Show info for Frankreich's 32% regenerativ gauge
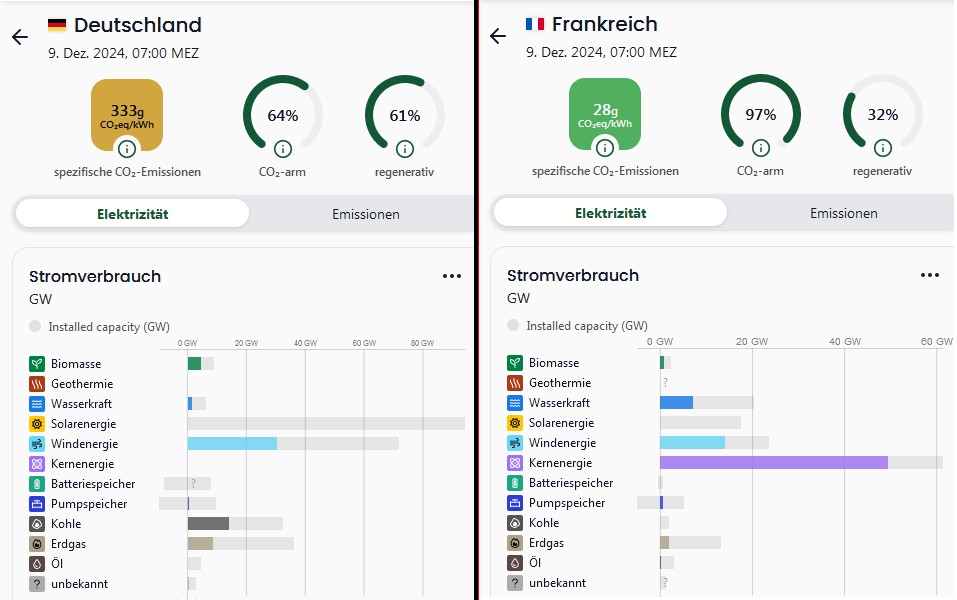Image resolution: width=957 pixels, height=600 pixels. [x=882, y=148]
